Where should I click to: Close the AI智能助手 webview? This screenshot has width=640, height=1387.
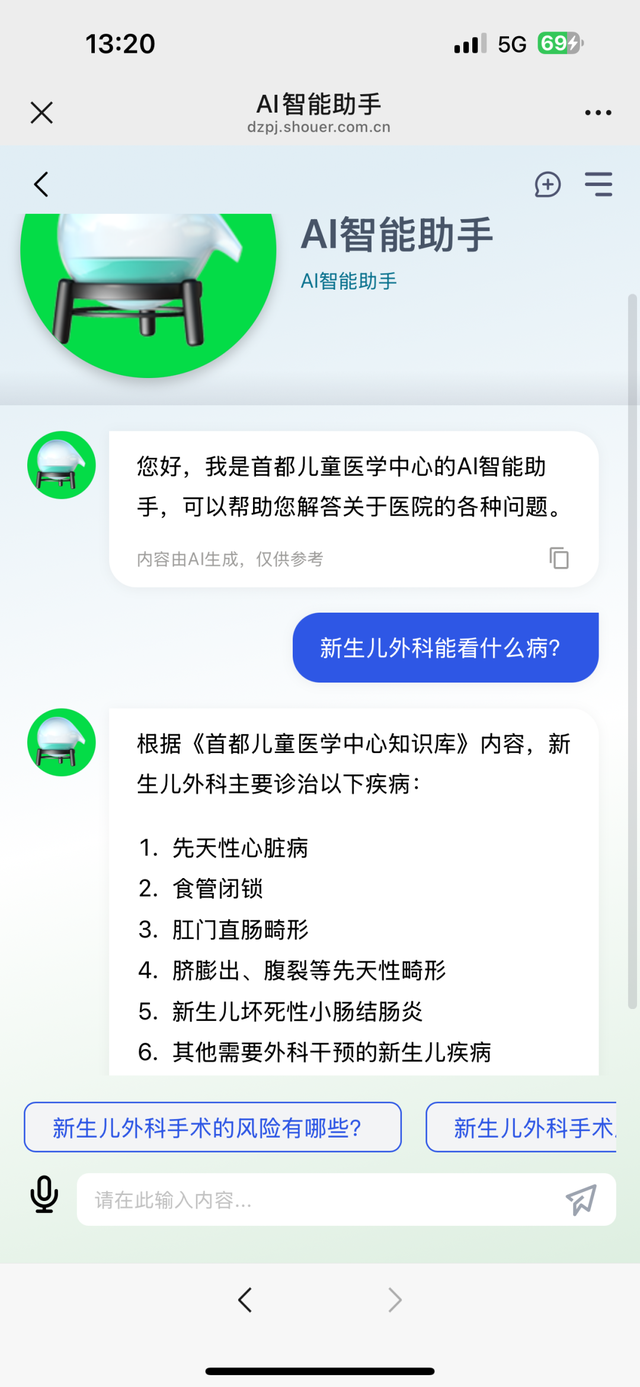41,113
